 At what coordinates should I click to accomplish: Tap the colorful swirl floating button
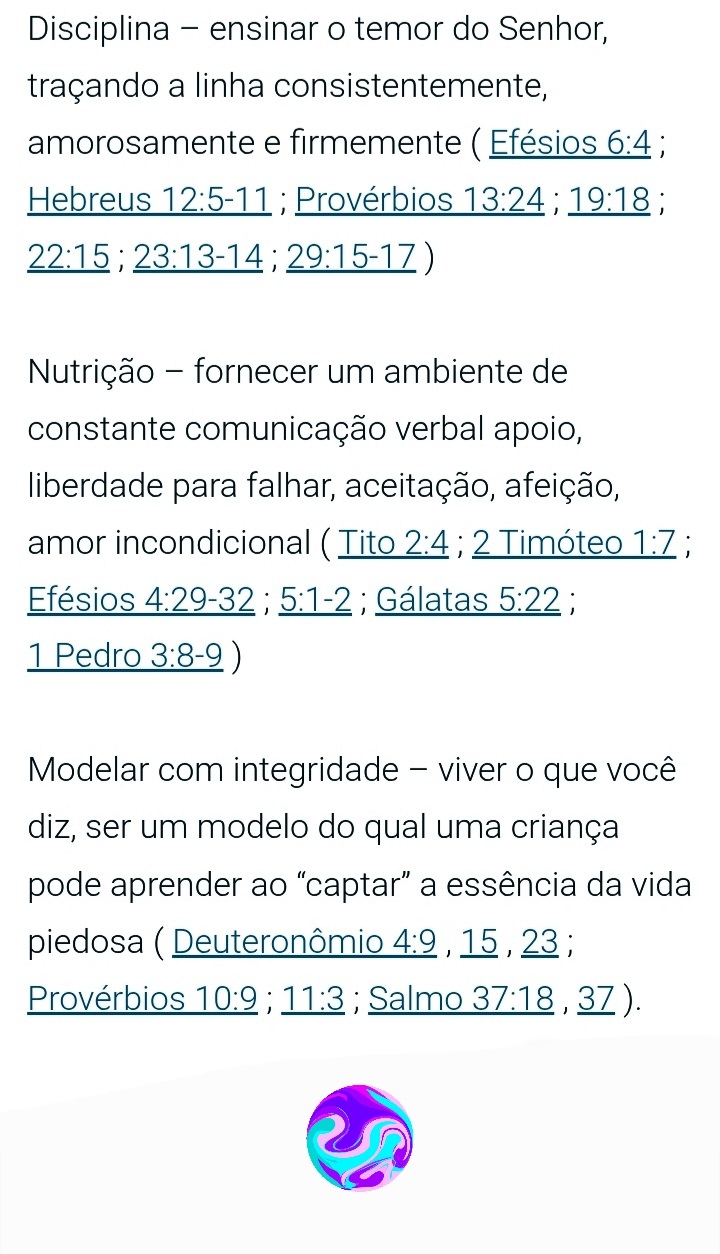tap(360, 1137)
